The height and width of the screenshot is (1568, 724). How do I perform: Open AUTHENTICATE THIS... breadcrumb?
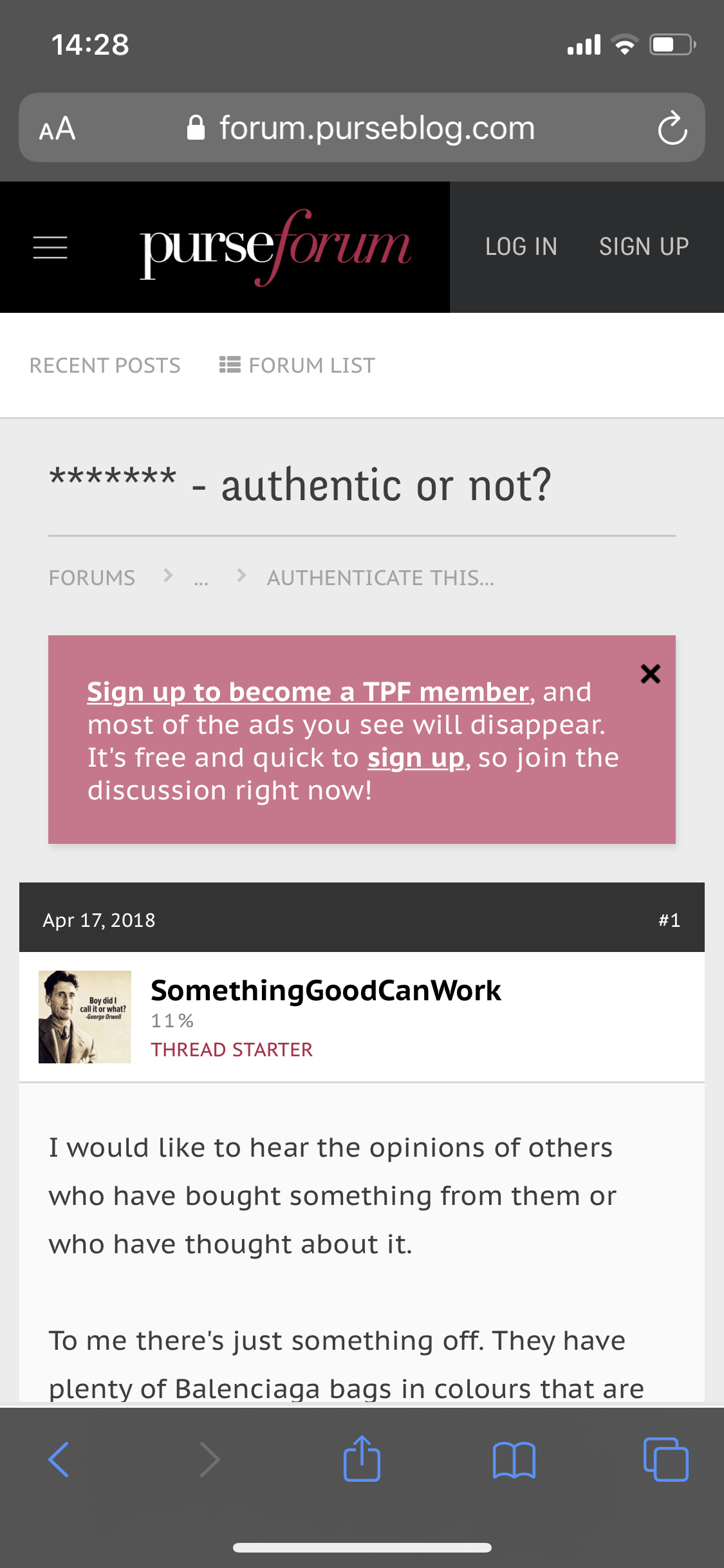(380, 577)
